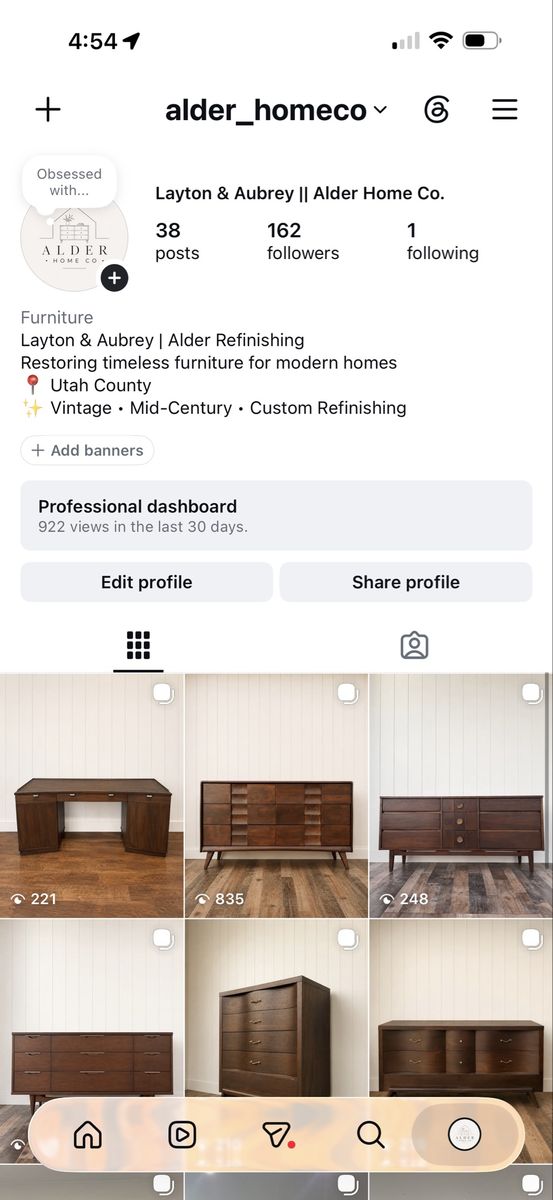Open the Reels tab
553x1200 pixels.
(182, 1134)
